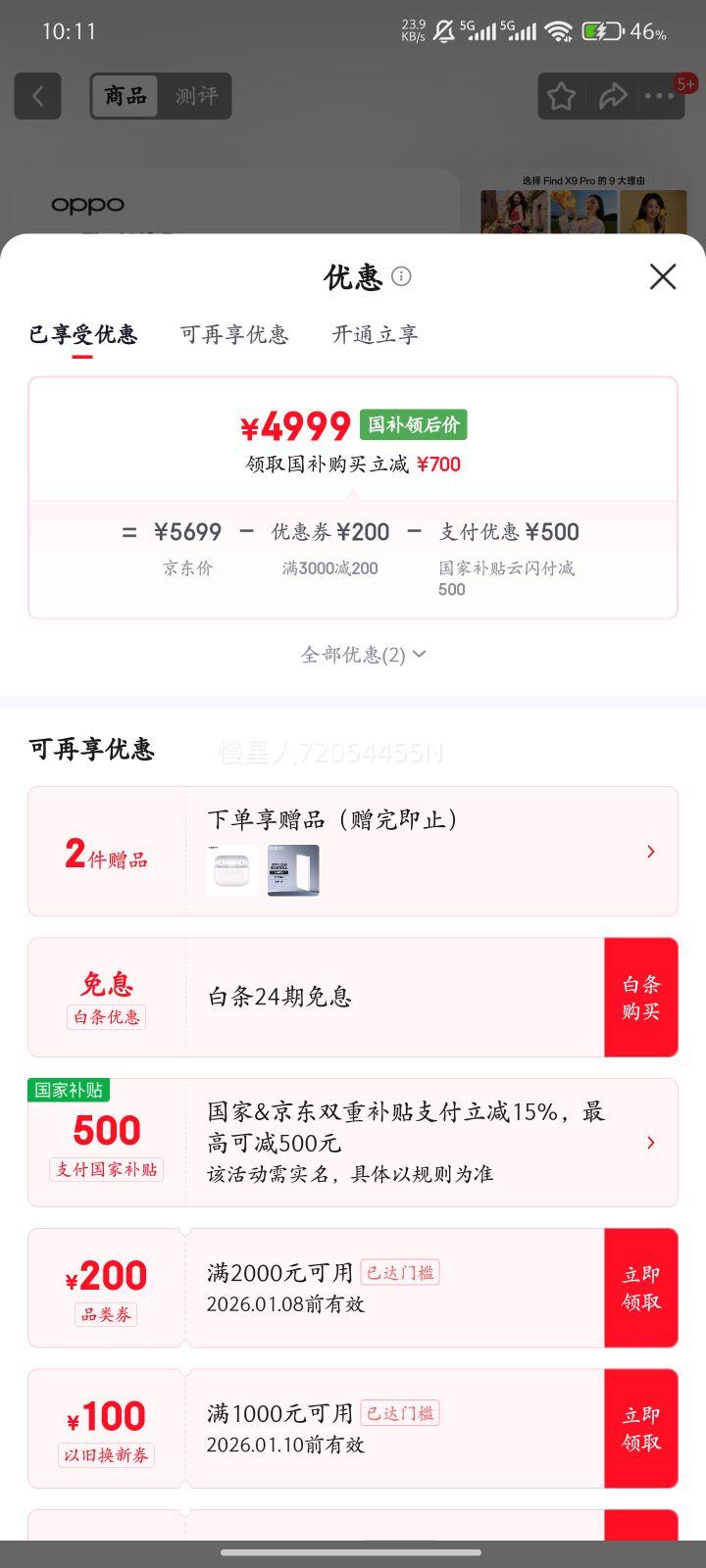Open the 500 支付国家补贴 subsidy details arrow
Image resolution: width=706 pixels, height=1568 pixels.
point(650,1143)
